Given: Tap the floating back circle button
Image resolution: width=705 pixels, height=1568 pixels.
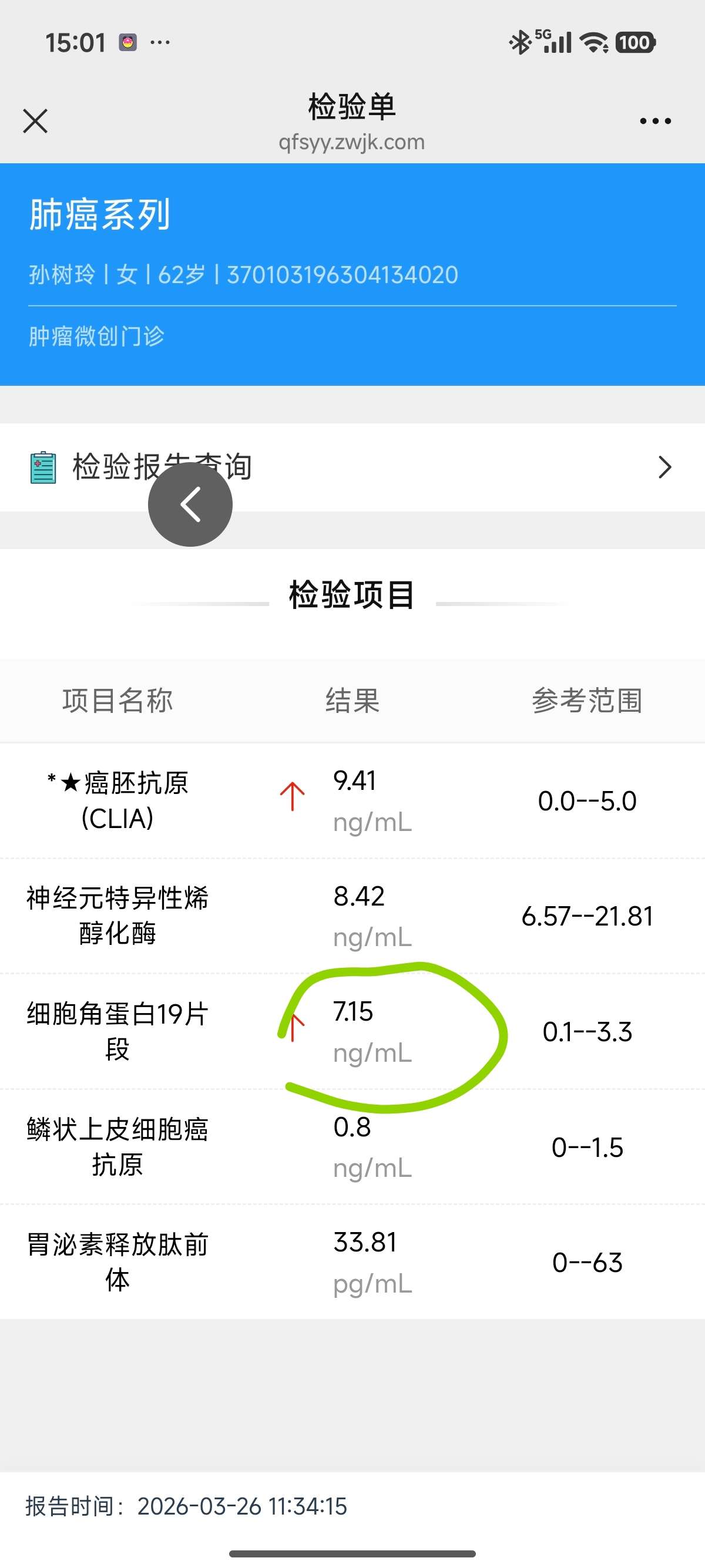Looking at the screenshot, I should (x=189, y=503).
